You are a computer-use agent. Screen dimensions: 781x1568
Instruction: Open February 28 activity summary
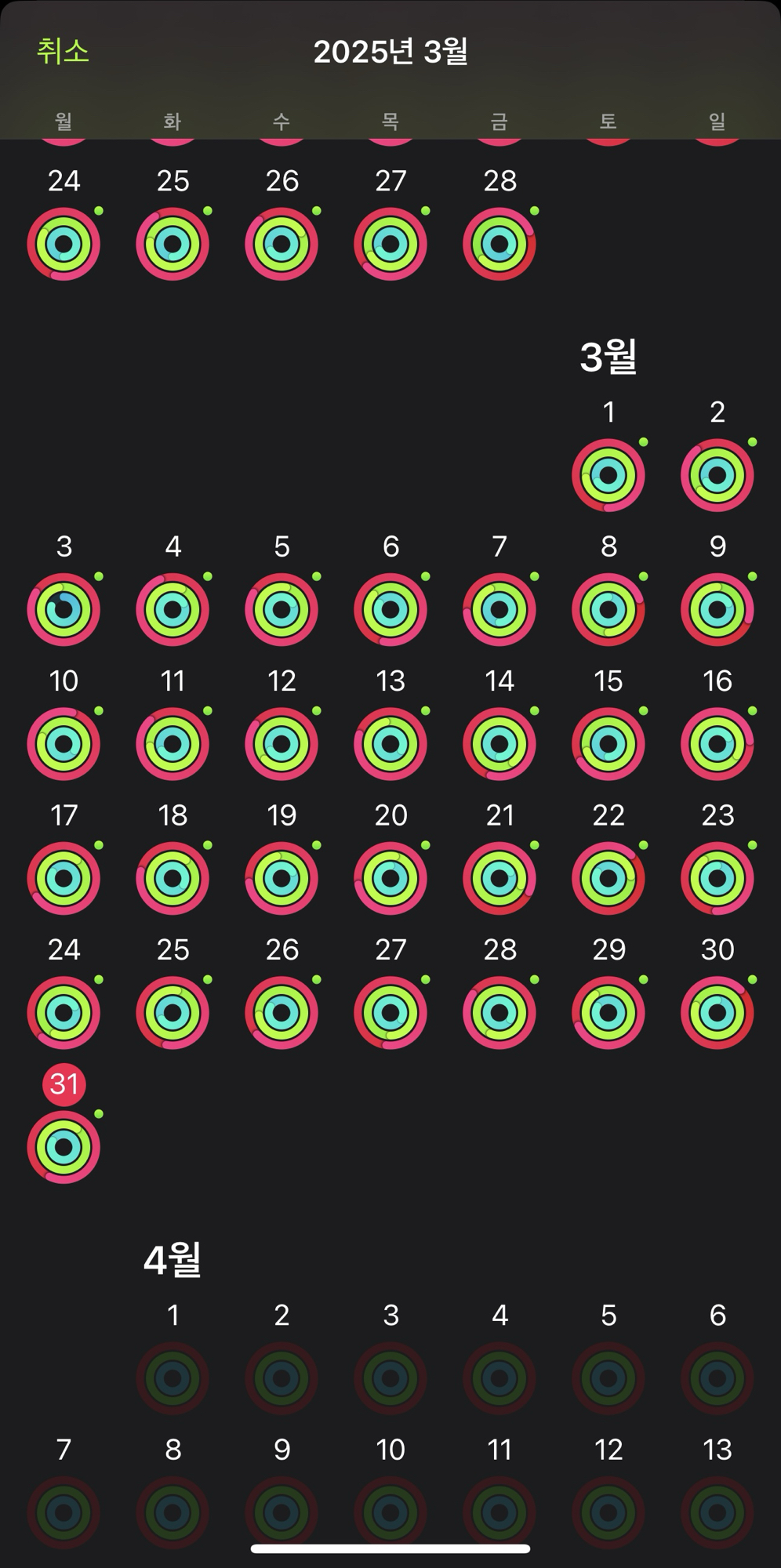coord(499,244)
